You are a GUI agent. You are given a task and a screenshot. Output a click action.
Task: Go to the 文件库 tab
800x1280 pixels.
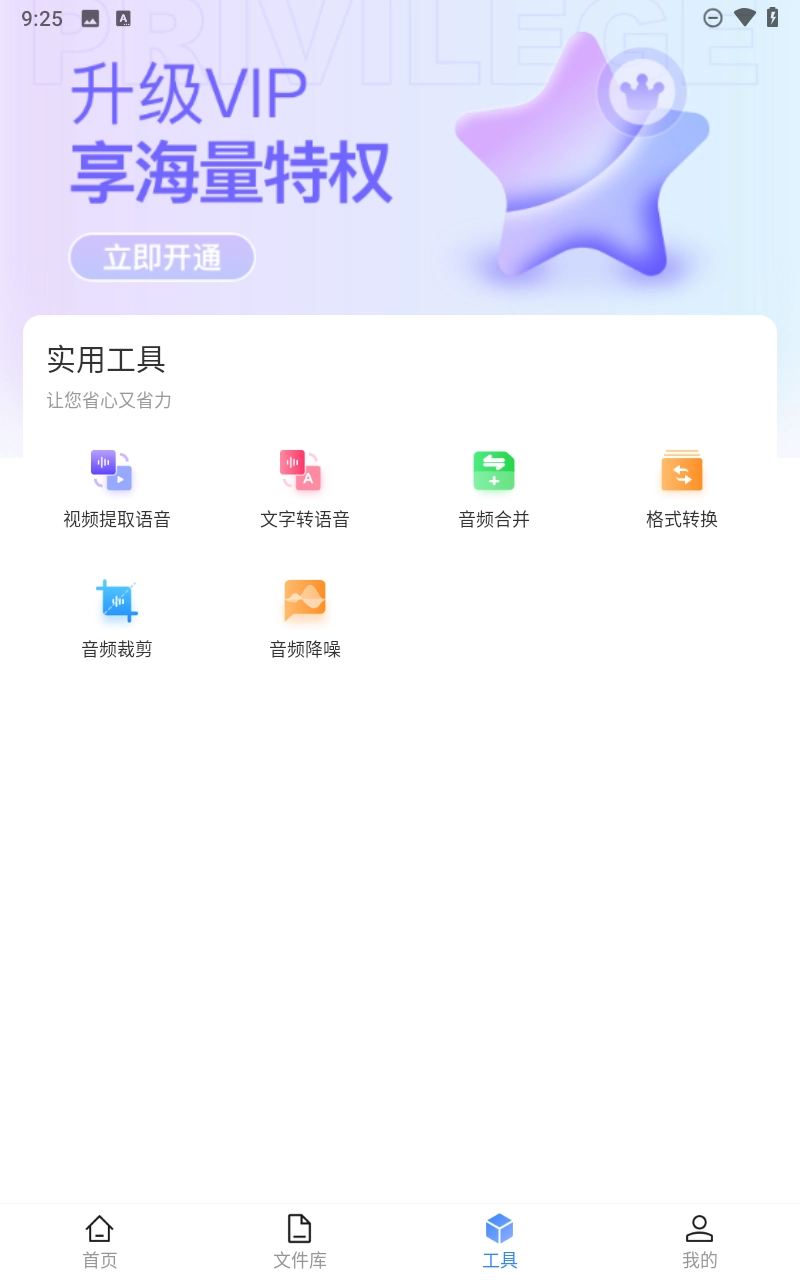(x=300, y=1241)
